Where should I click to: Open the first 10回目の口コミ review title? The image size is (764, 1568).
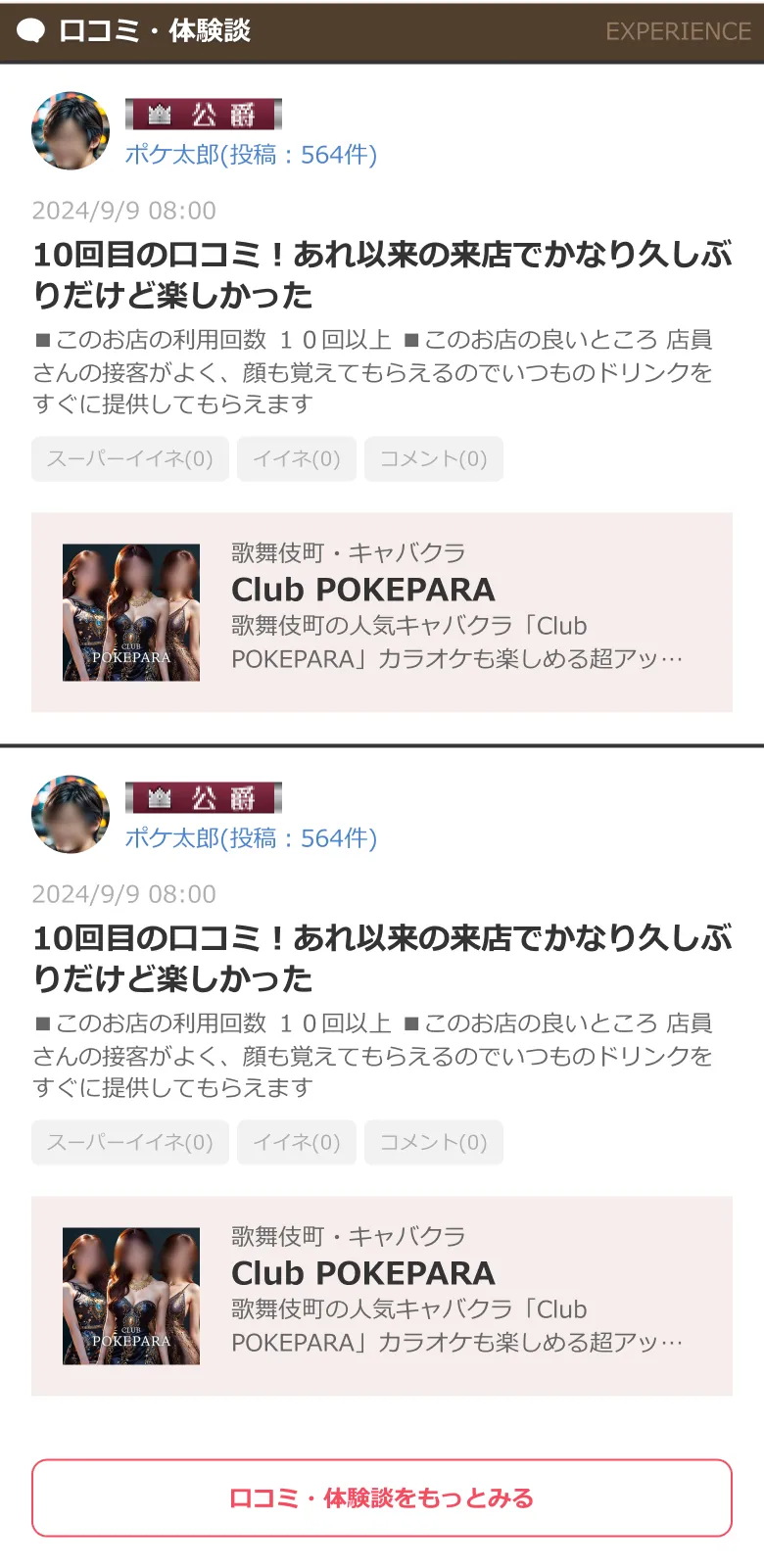pyautogui.click(x=382, y=275)
